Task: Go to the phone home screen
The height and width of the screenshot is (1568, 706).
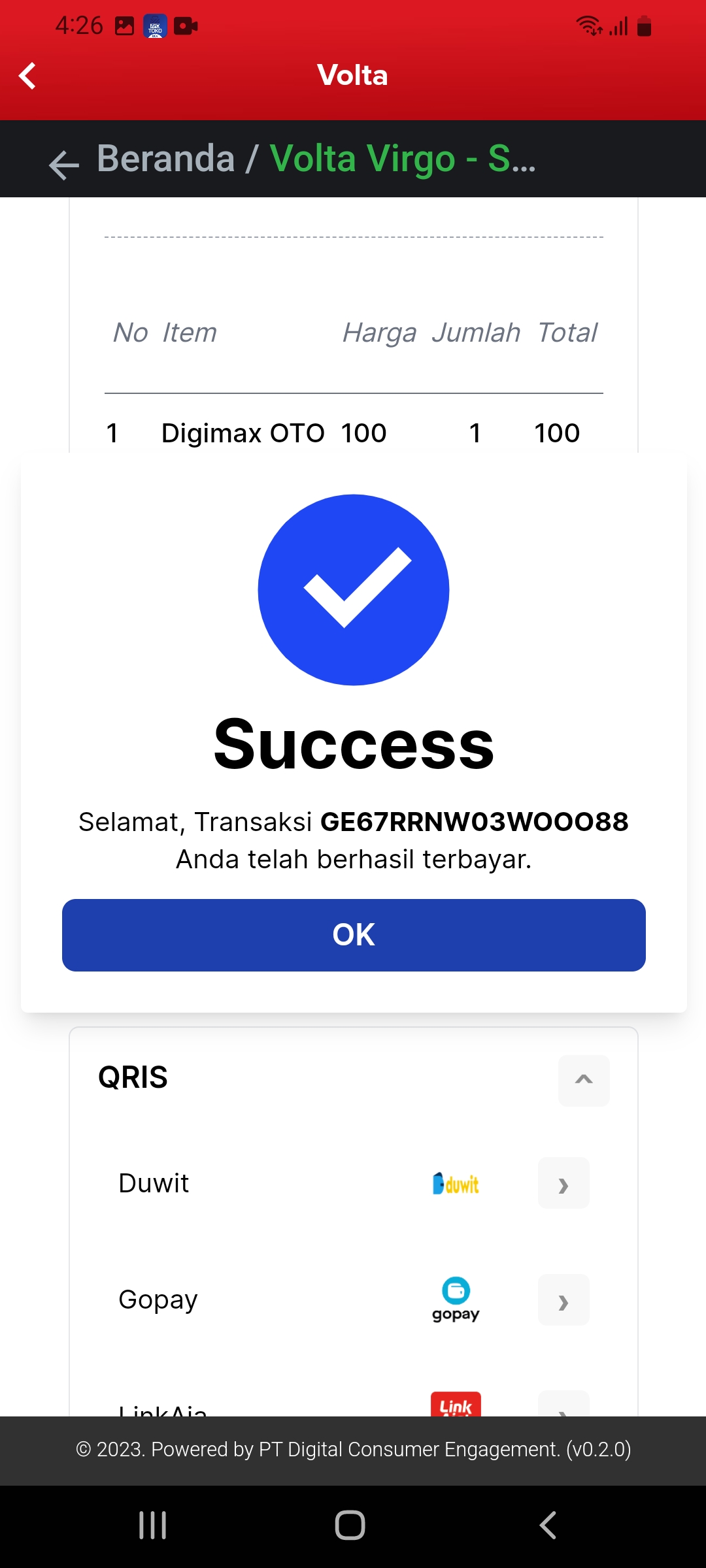Action: click(x=350, y=1526)
